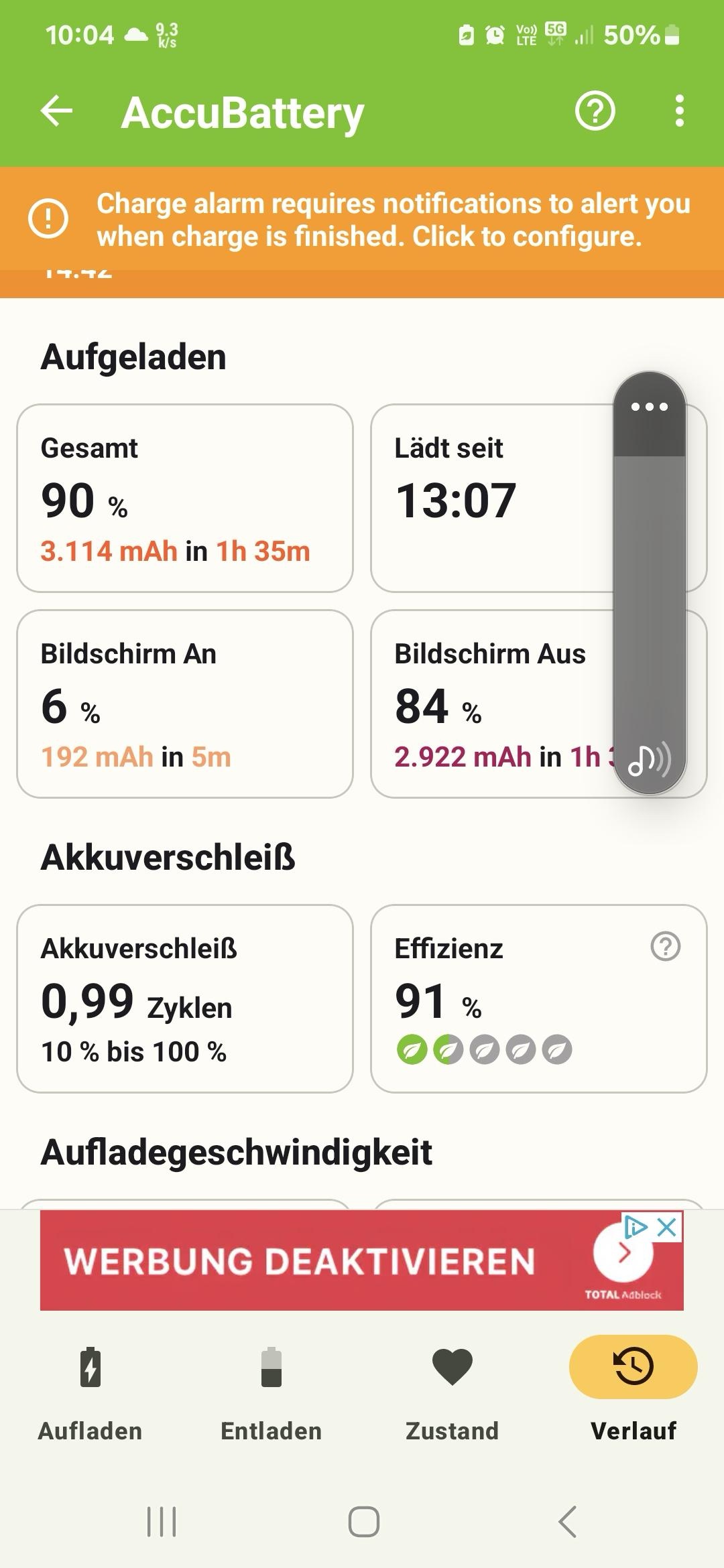Go to the system home screen
Image resolution: width=724 pixels, height=1568 pixels.
click(363, 1522)
